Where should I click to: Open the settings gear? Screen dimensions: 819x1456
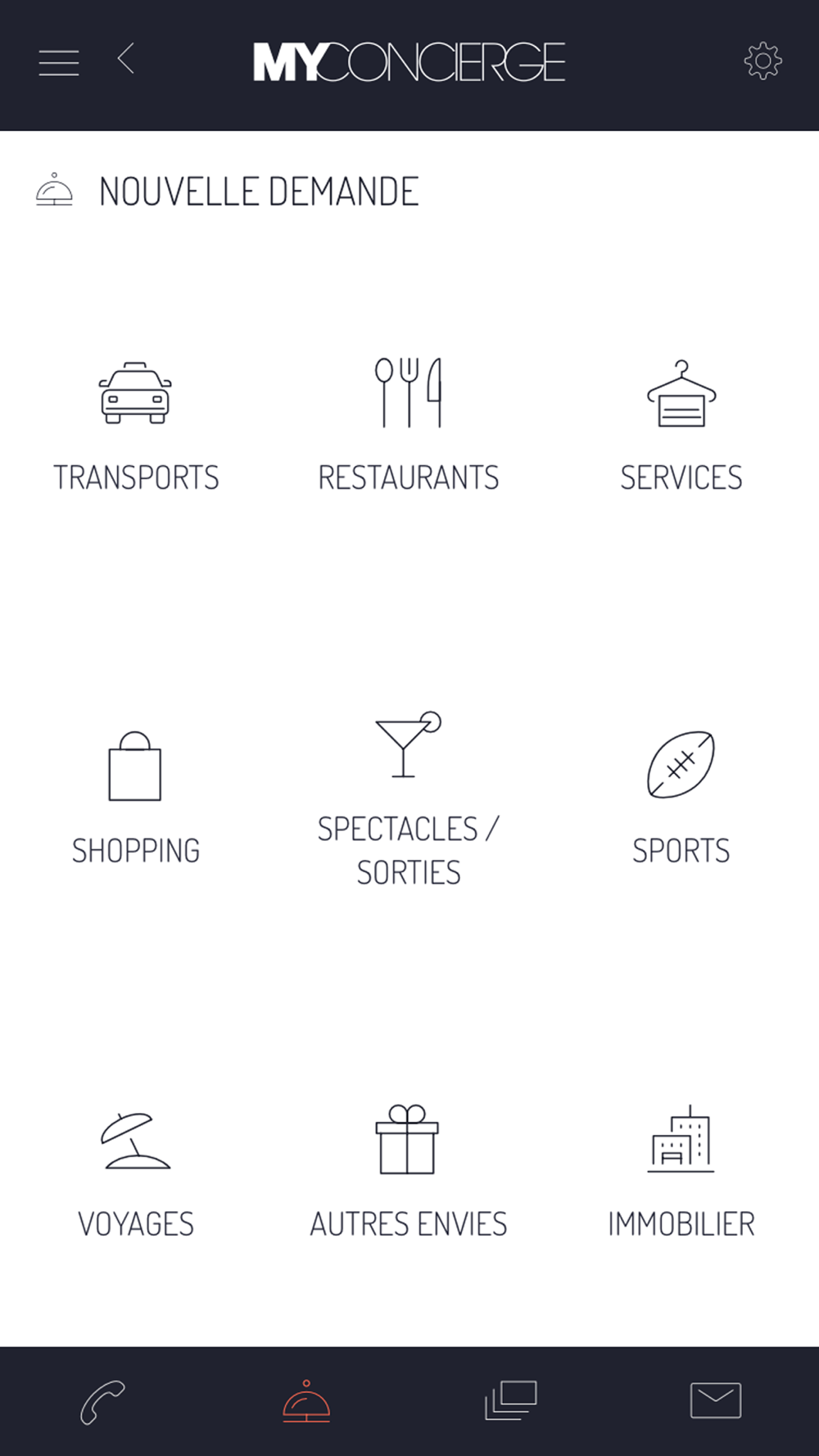pyautogui.click(x=762, y=61)
